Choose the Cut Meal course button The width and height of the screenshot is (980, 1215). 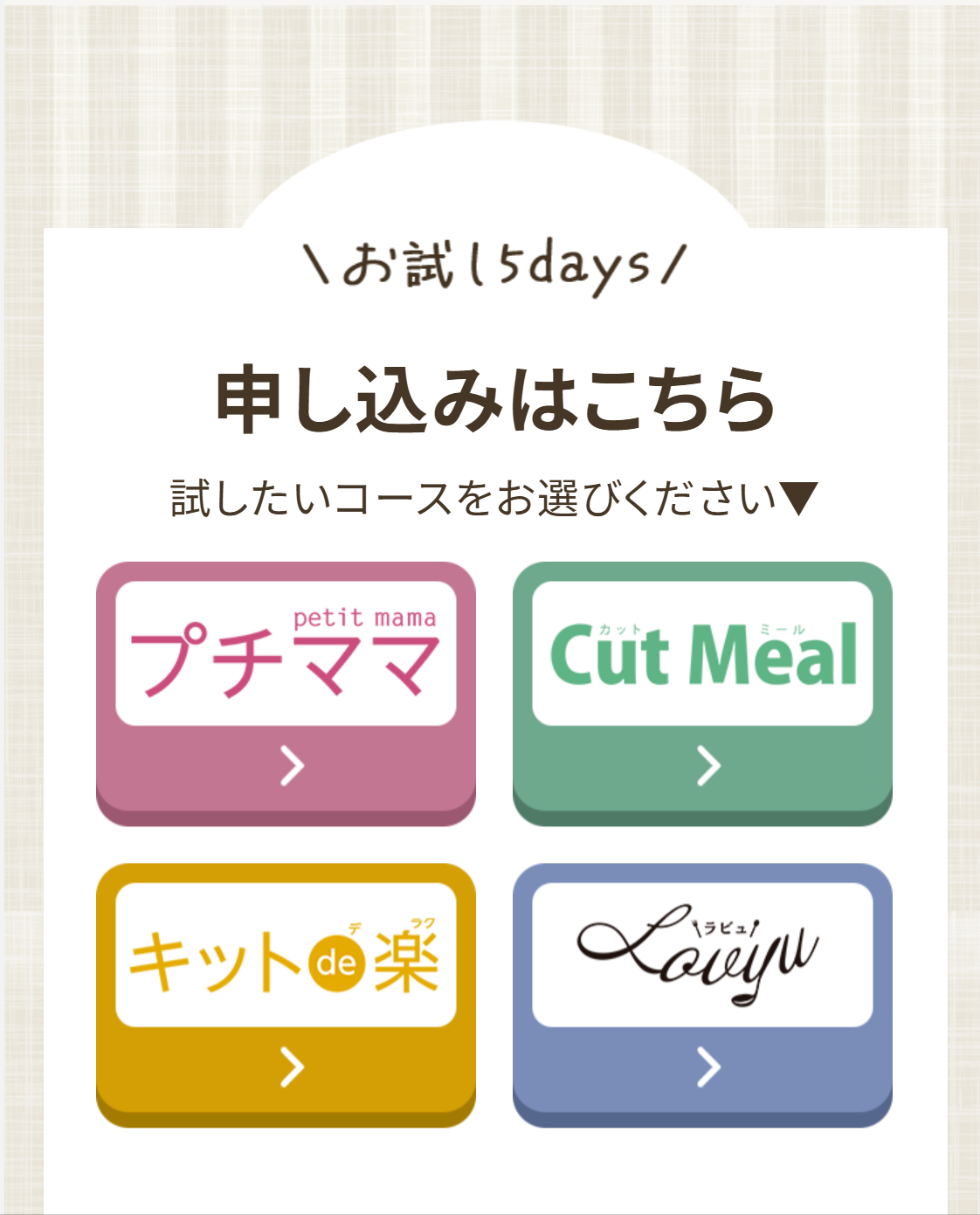tap(702, 692)
